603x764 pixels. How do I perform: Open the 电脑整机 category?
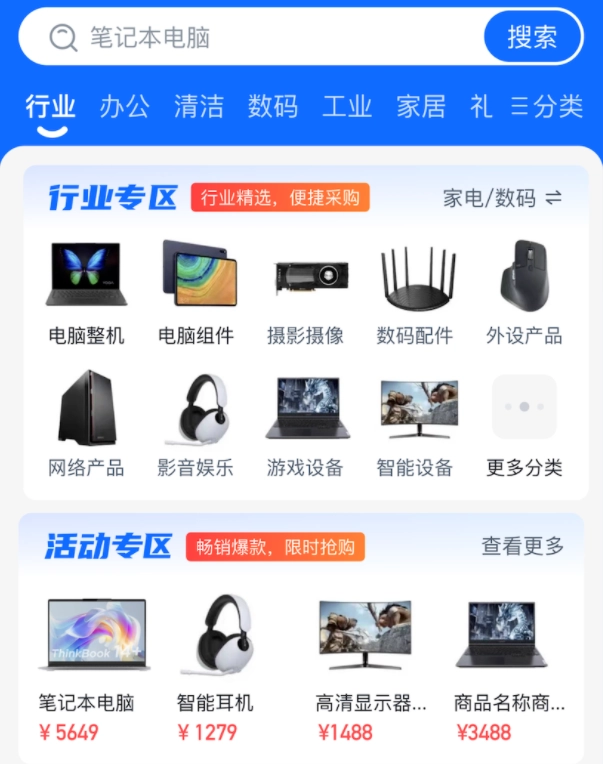point(87,290)
